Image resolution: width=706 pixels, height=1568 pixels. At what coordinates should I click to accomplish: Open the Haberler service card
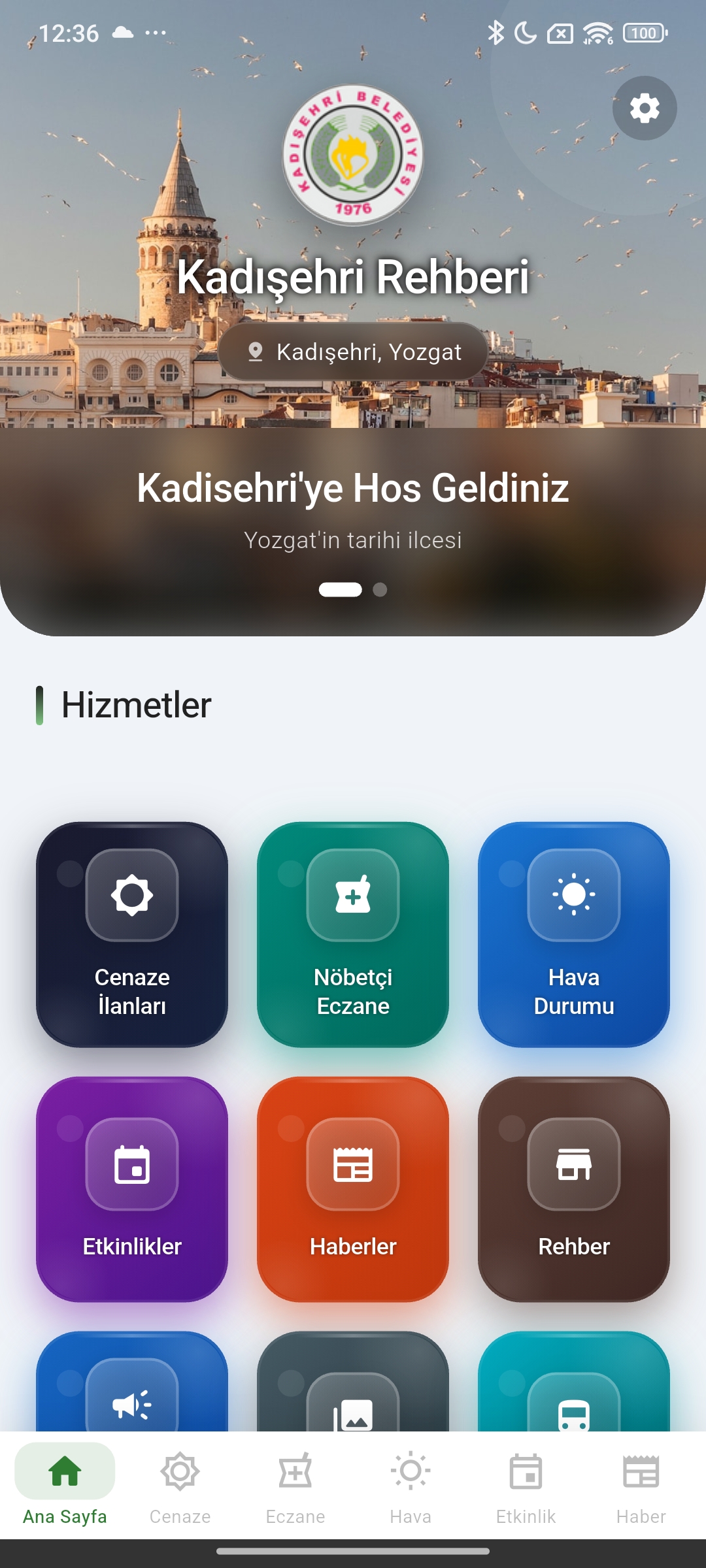[x=353, y=1189]
